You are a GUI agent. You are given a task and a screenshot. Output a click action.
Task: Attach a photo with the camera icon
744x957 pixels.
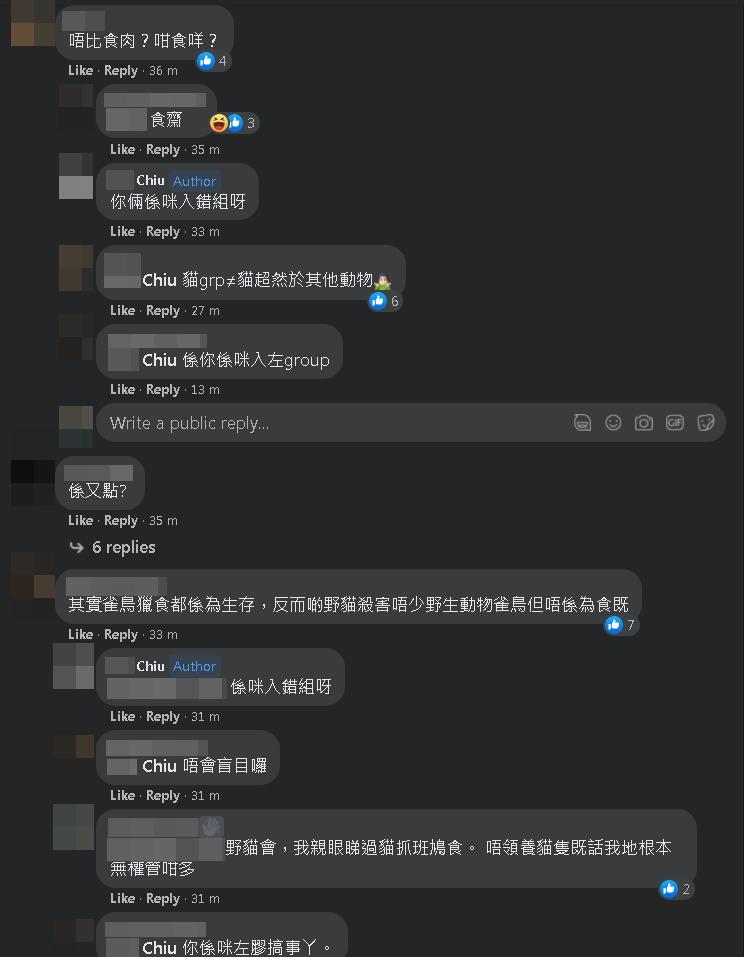pos(644,423)
